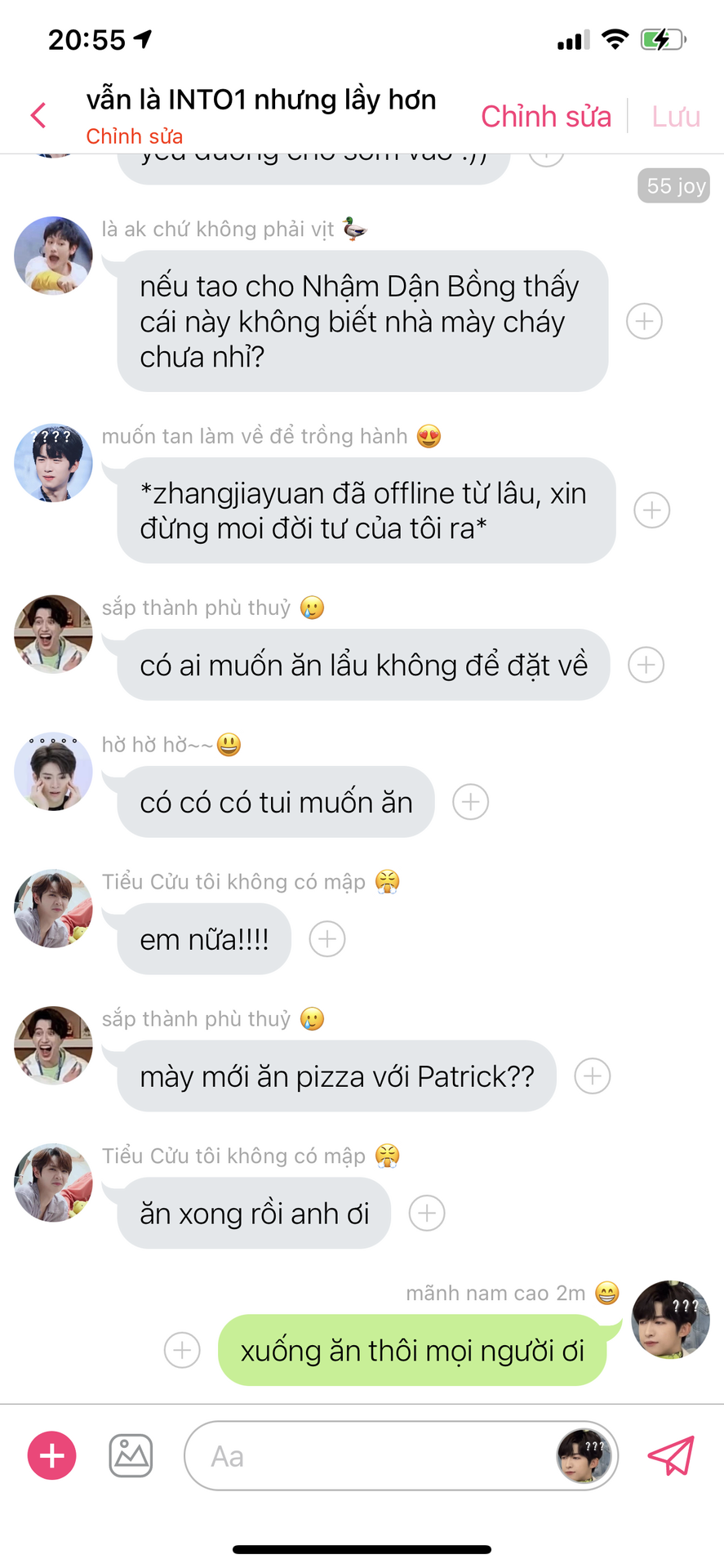Go back using the pink arrow
The width and height of the screenshot is (724, 1568).
click(x=38, y=115)
